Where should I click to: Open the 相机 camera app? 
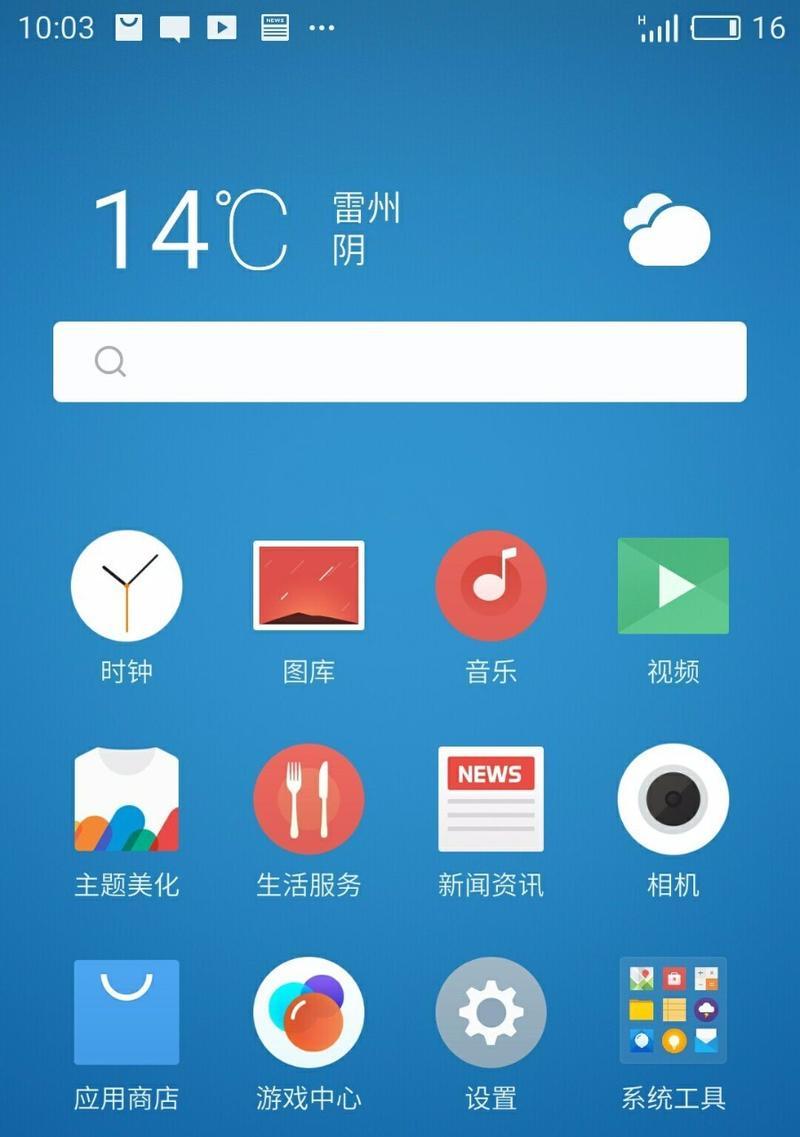[673, 799]
